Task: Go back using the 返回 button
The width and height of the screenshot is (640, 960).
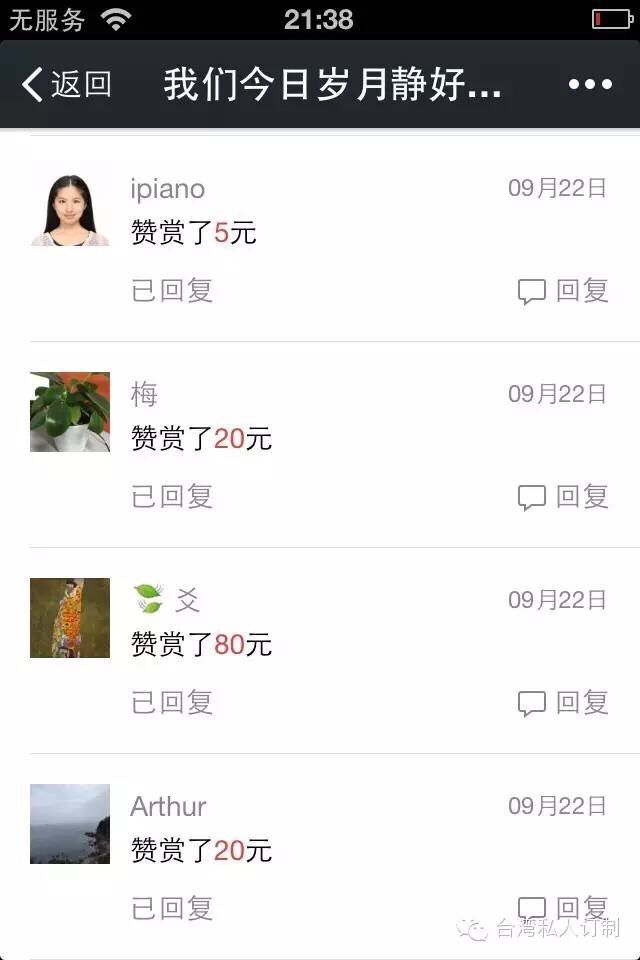Action: (x=66, y=85)
